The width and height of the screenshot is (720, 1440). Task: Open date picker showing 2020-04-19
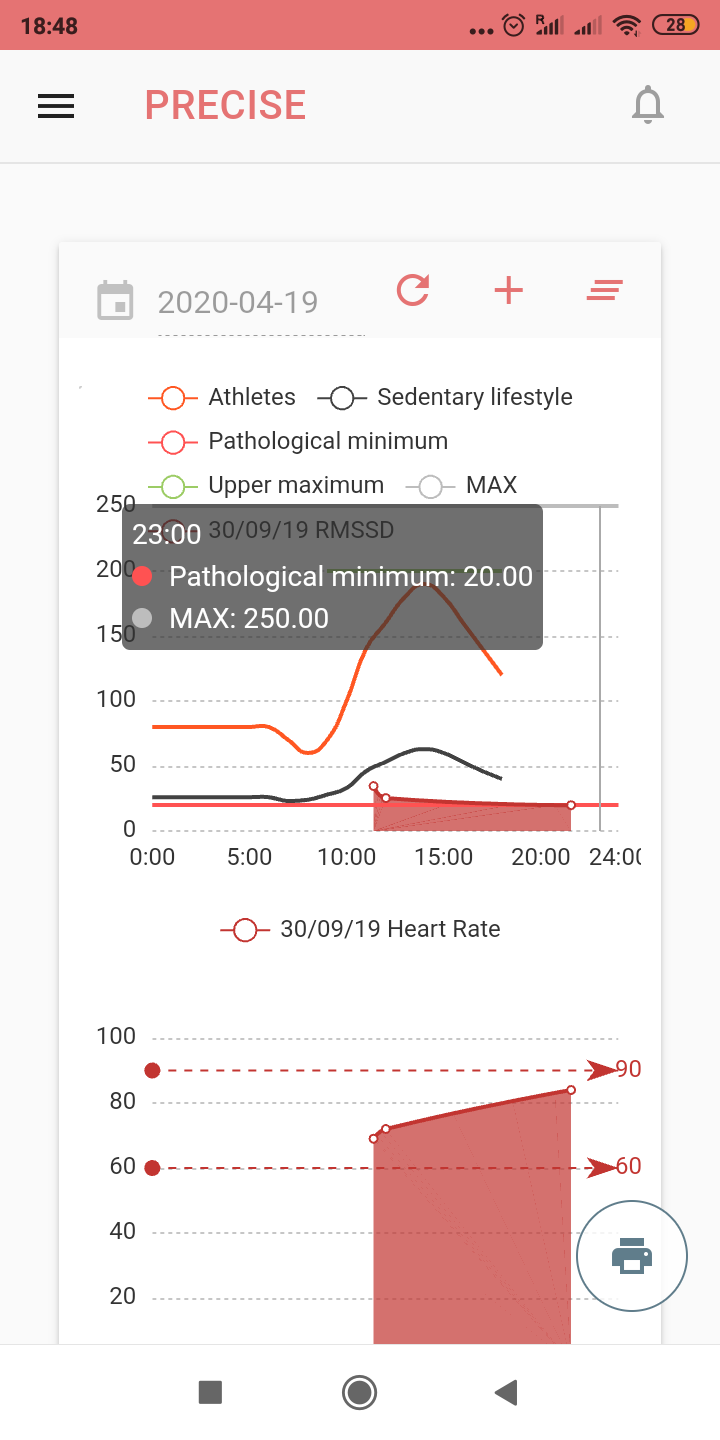point(238,302)
